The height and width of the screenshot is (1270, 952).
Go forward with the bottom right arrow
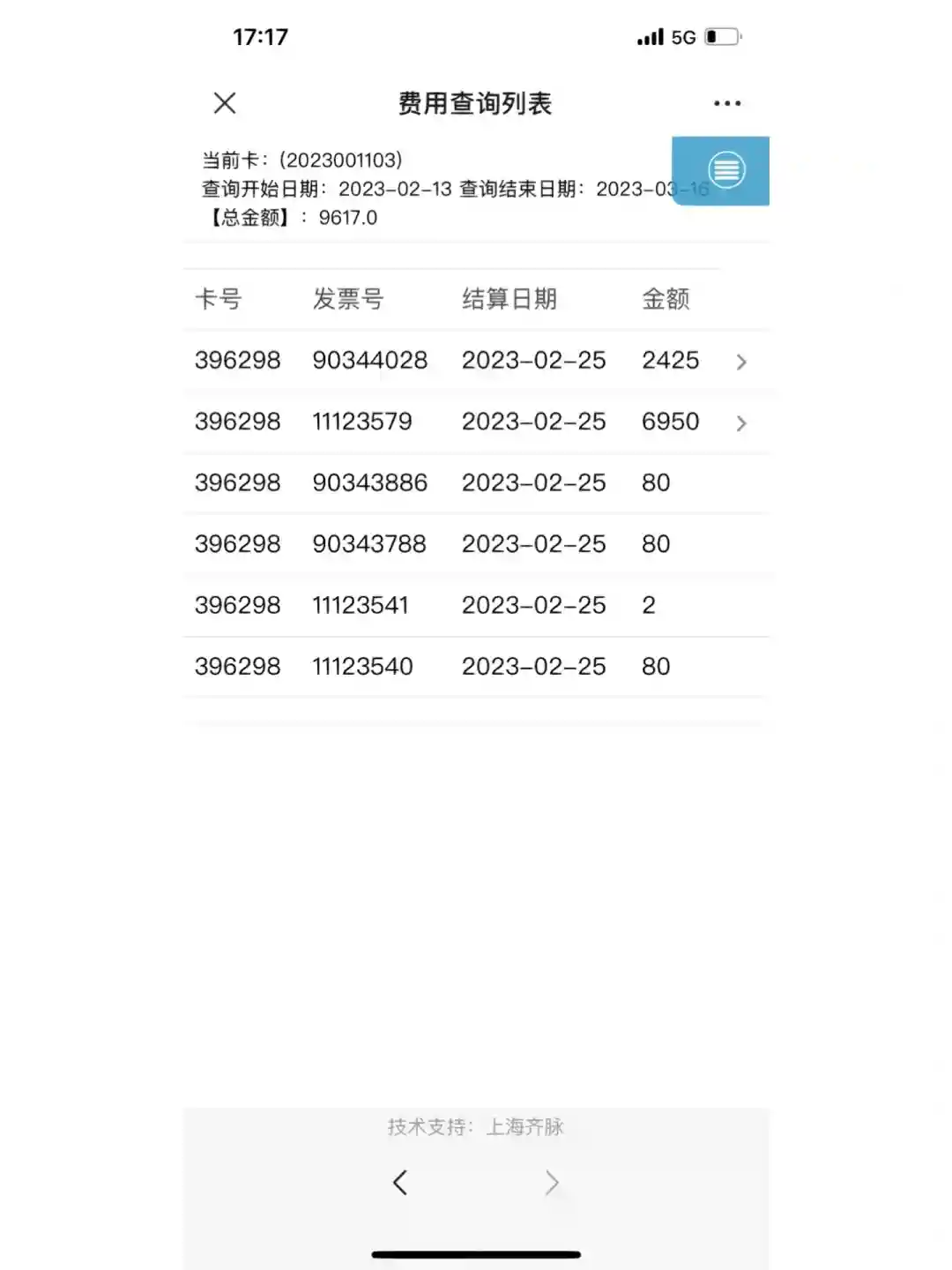[x=552, y=1183]
